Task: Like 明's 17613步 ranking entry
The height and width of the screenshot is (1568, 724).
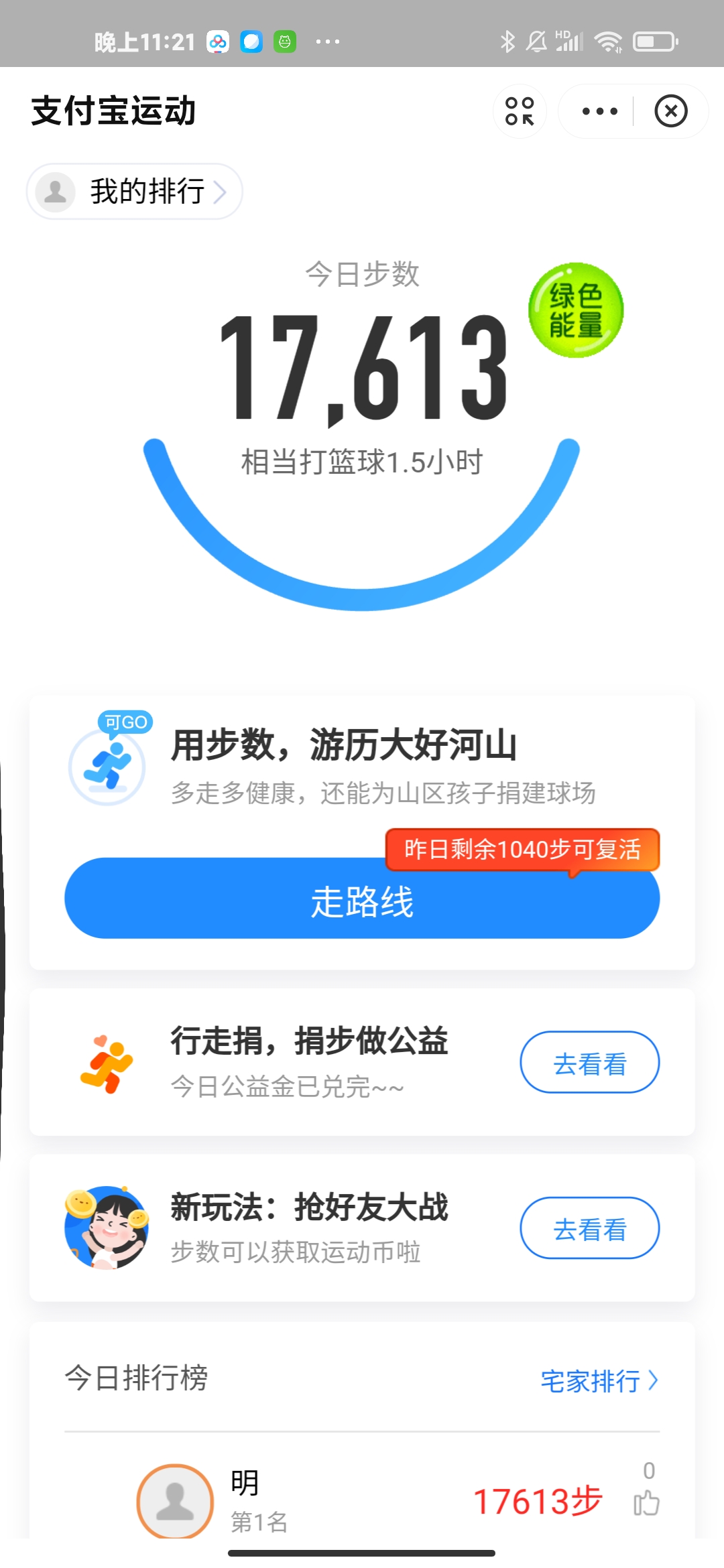Action: 646,1502
